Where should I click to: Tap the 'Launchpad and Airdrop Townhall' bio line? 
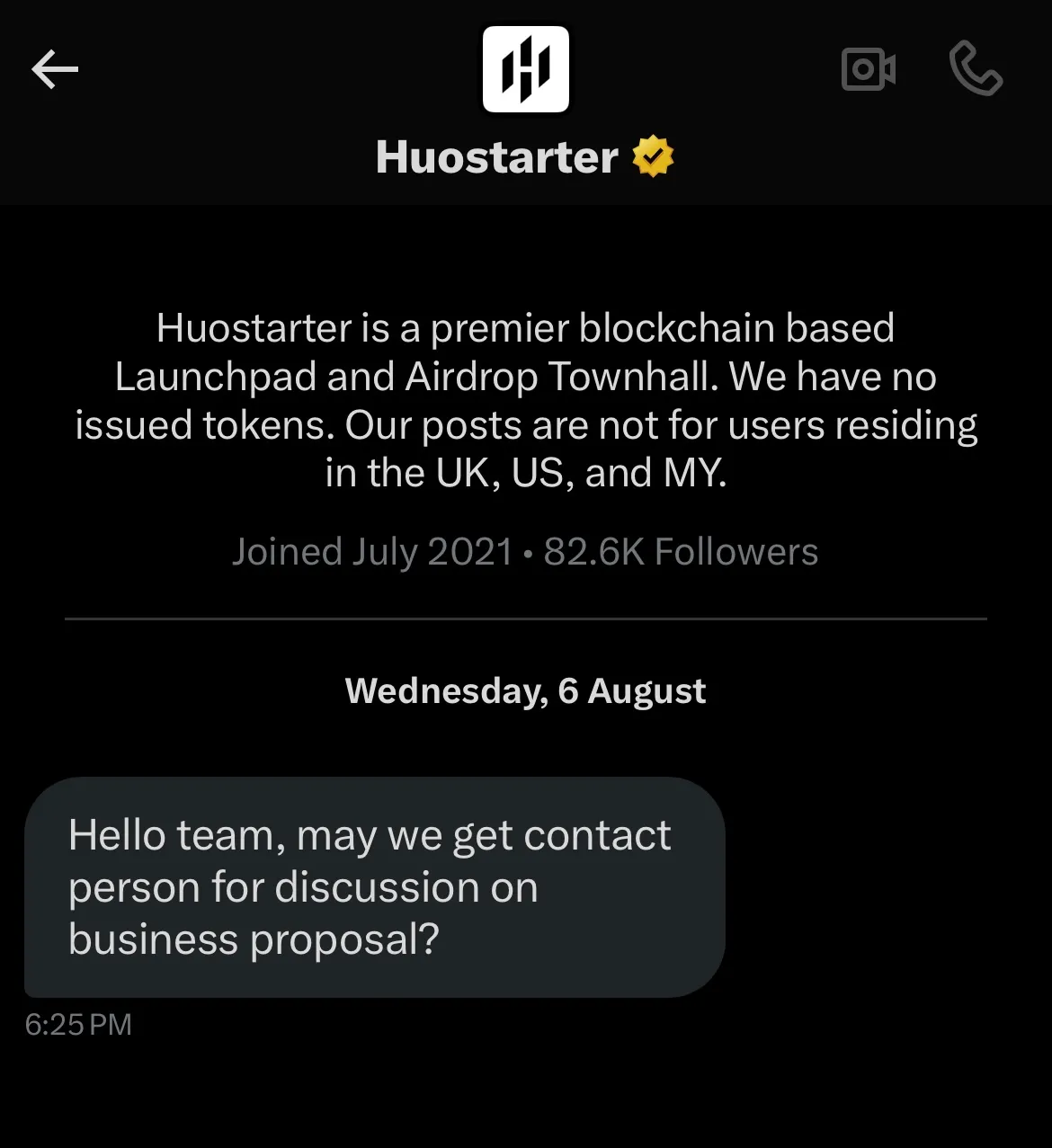click(526, 376)
